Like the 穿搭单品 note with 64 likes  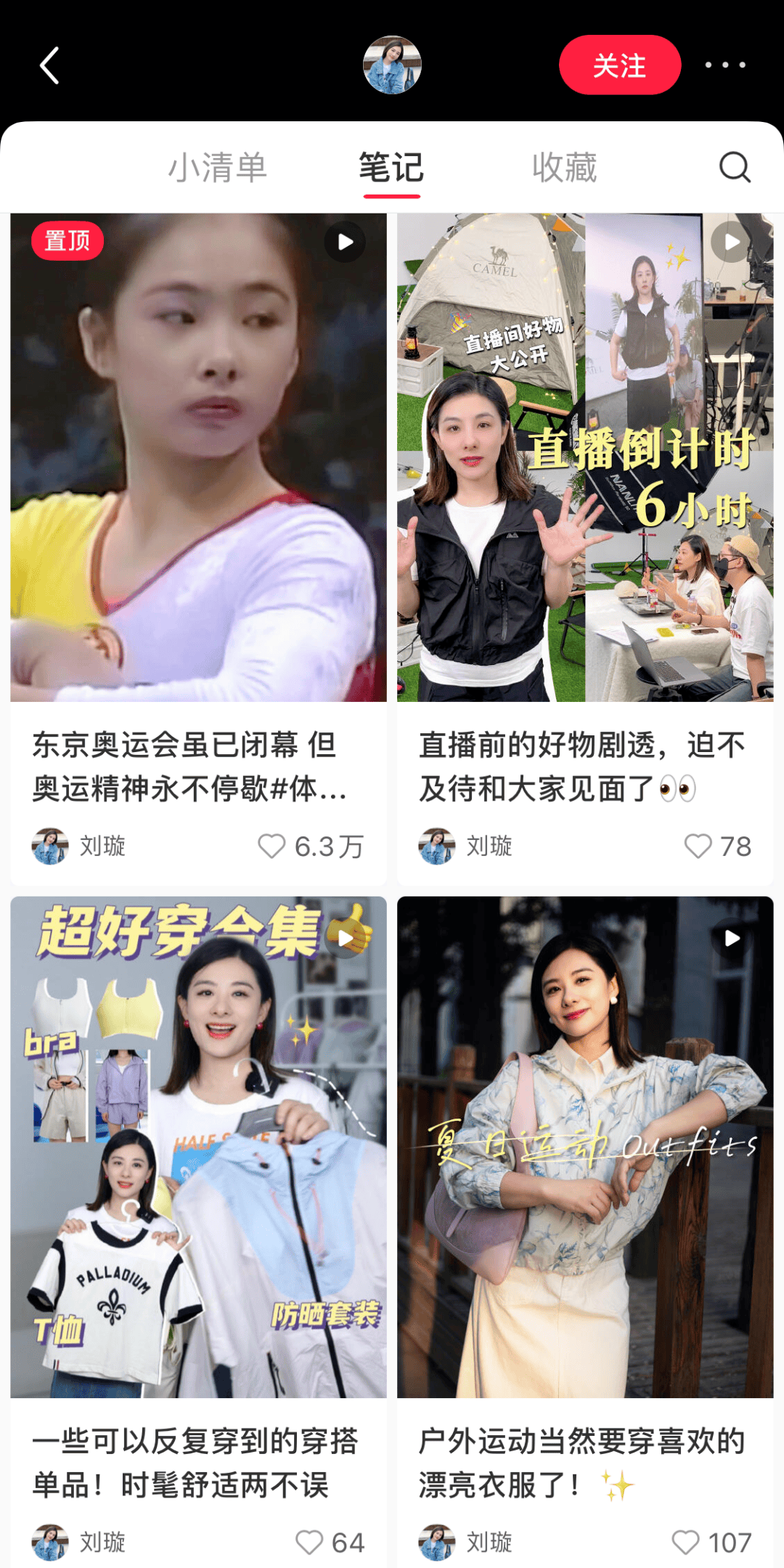click(x=309, y=1542)
